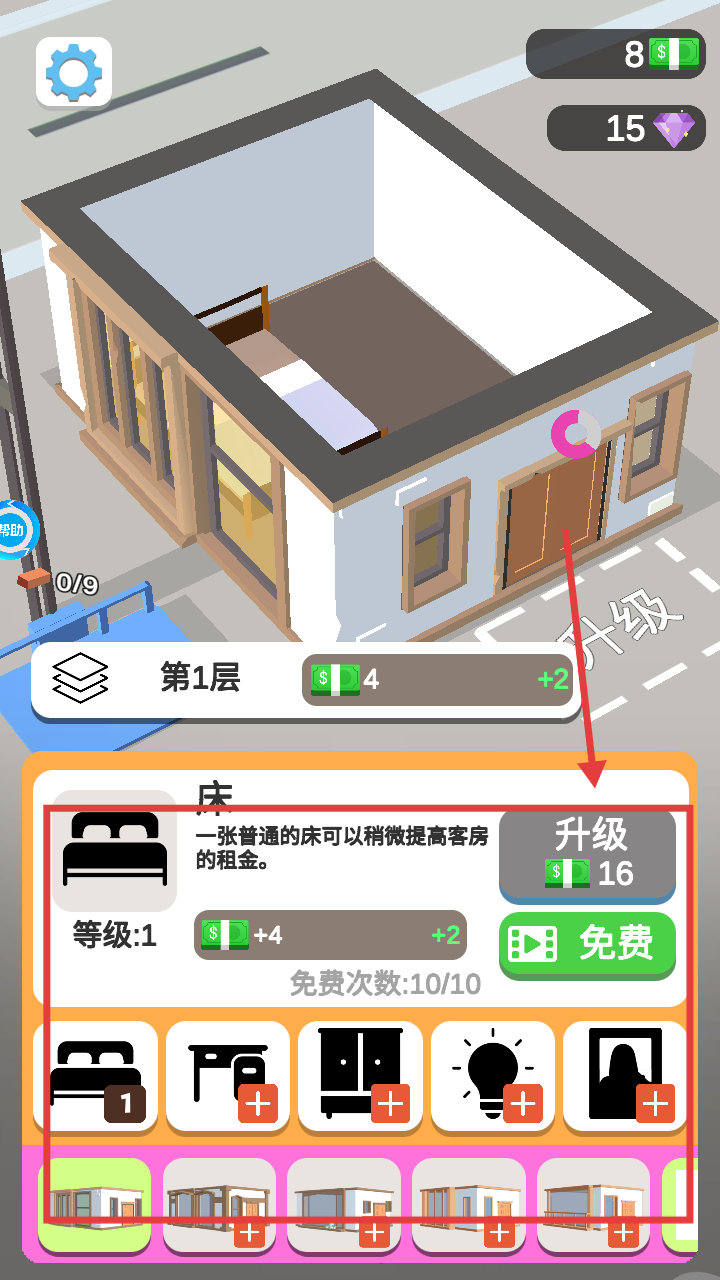Open the diamond balance showing 15
This screenshot has width=720, height=1280.
click(x=626, y=128)
